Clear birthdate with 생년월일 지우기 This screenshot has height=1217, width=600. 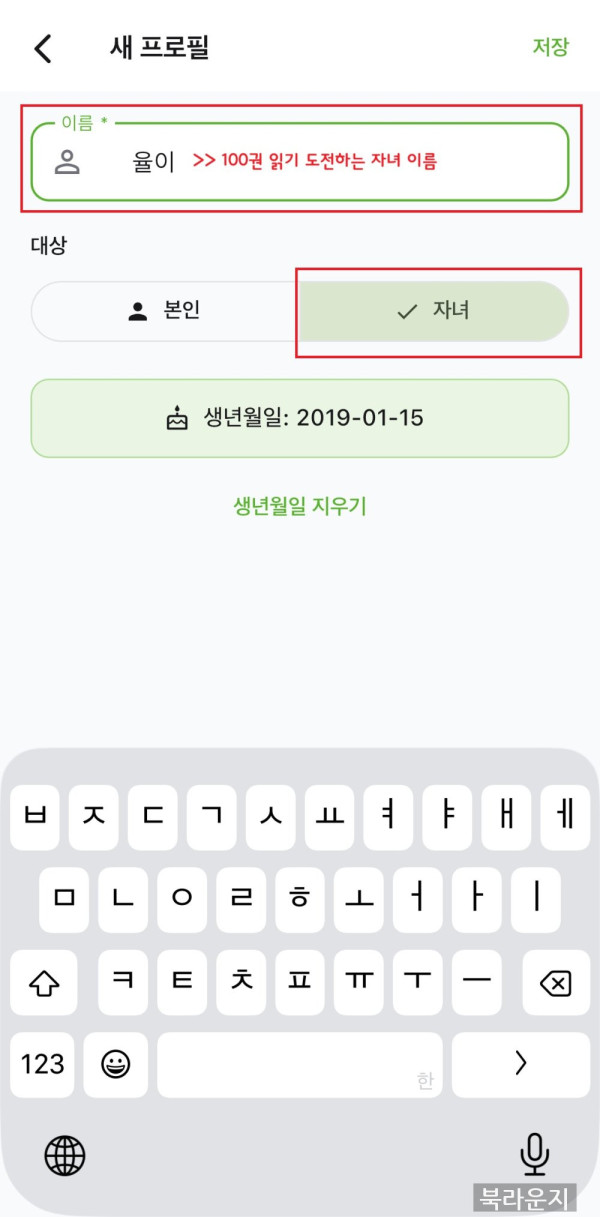[300, 506]
